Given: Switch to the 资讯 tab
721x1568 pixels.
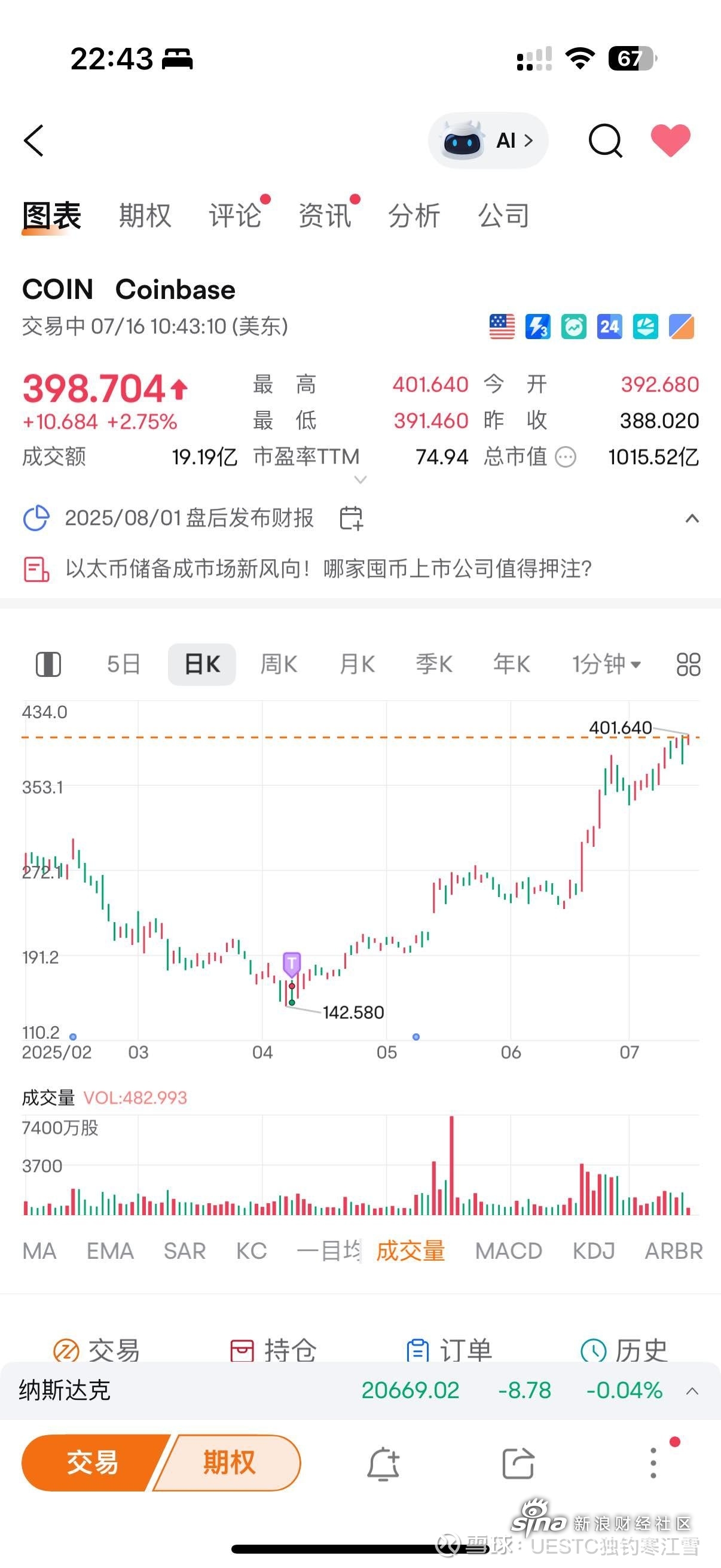Looking at the screenshot, I should (325, 215).
